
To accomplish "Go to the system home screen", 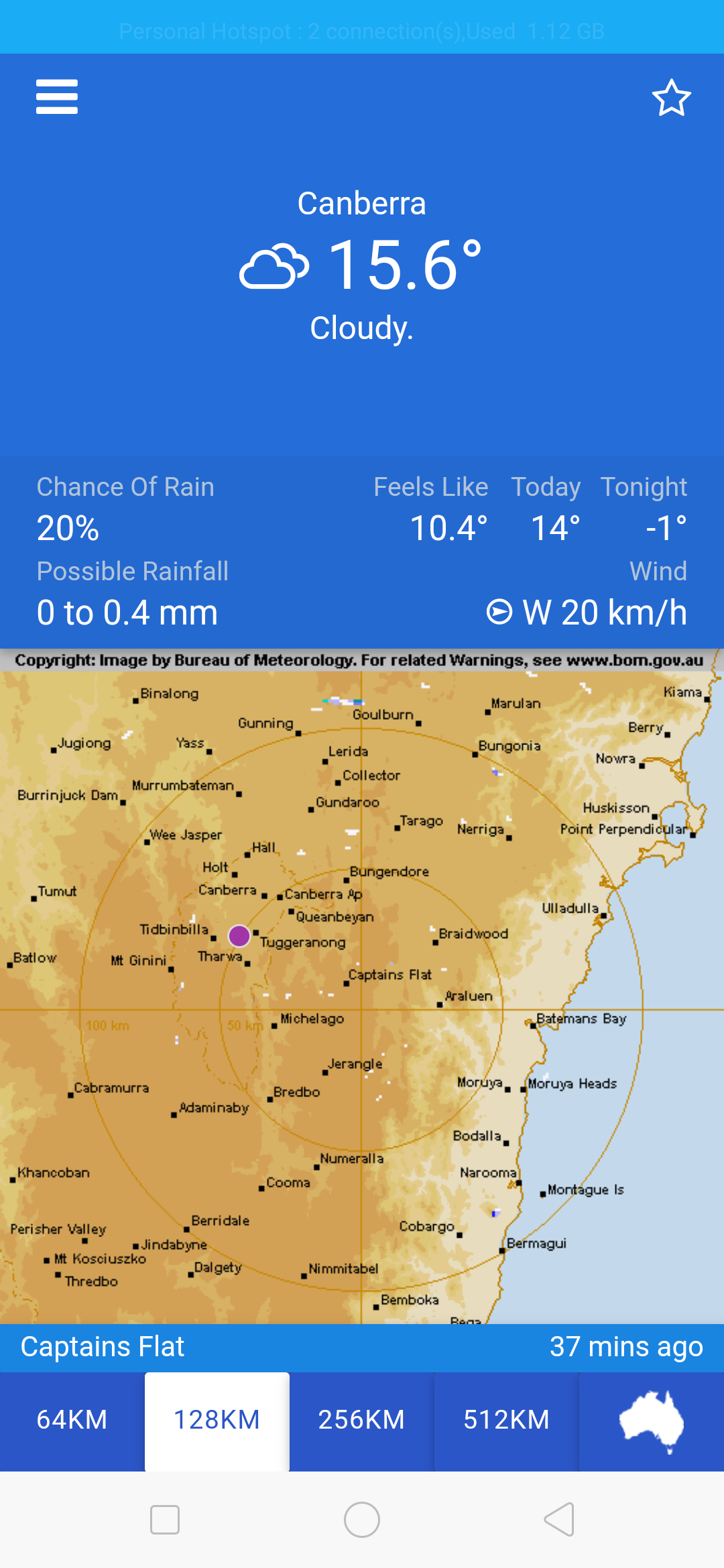I will coord(362,1519).
